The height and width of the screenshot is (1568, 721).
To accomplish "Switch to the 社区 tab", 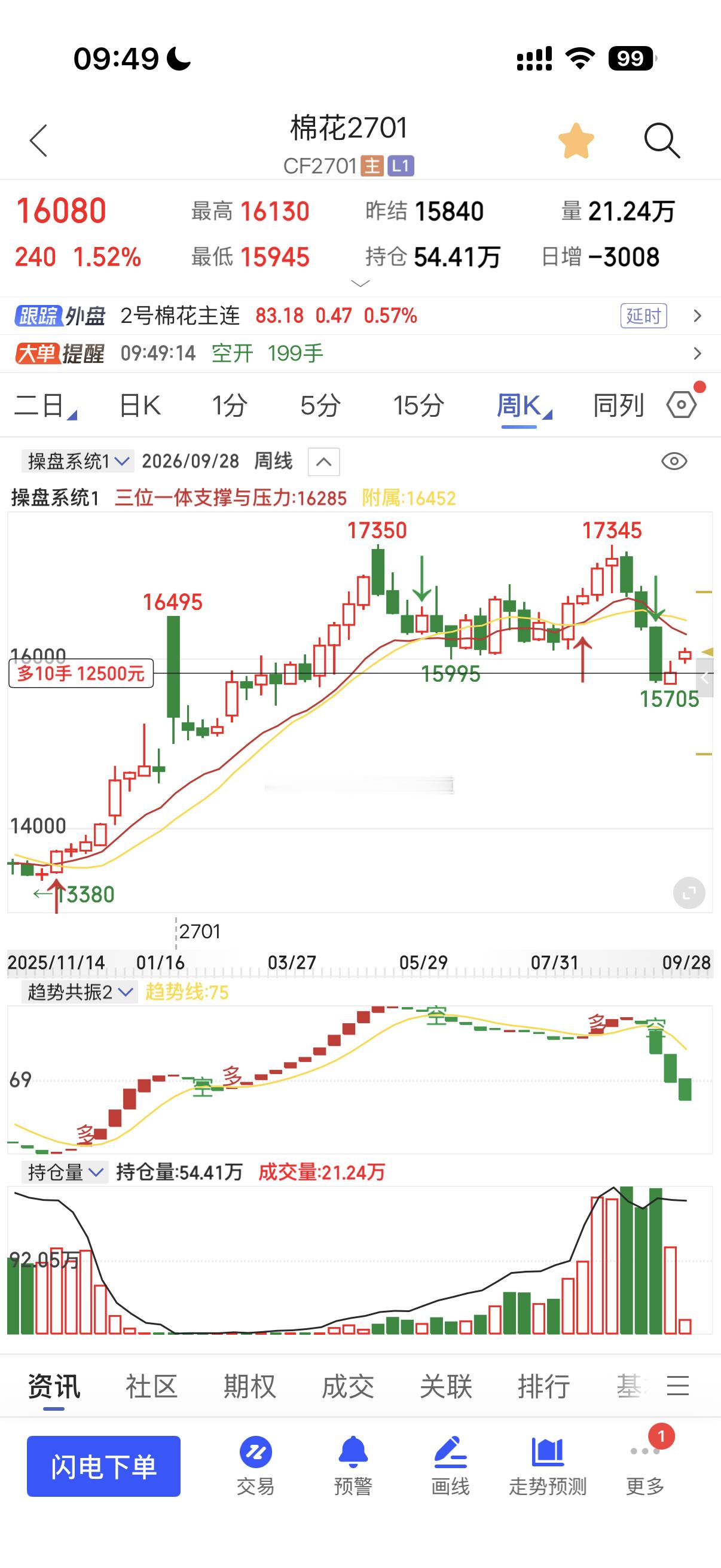I will pos(151,1387).
